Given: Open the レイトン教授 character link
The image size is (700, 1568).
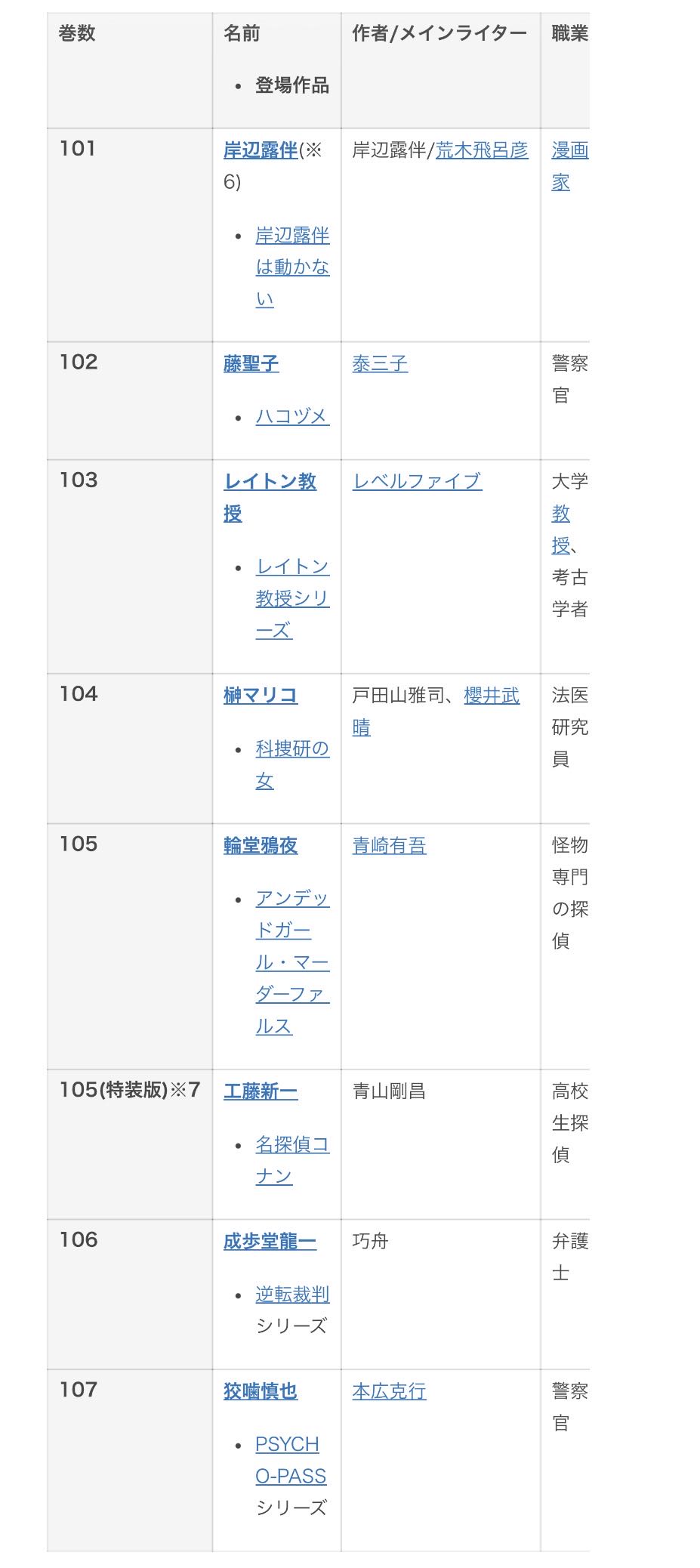Looking at the screenshot, I should 270,482.
